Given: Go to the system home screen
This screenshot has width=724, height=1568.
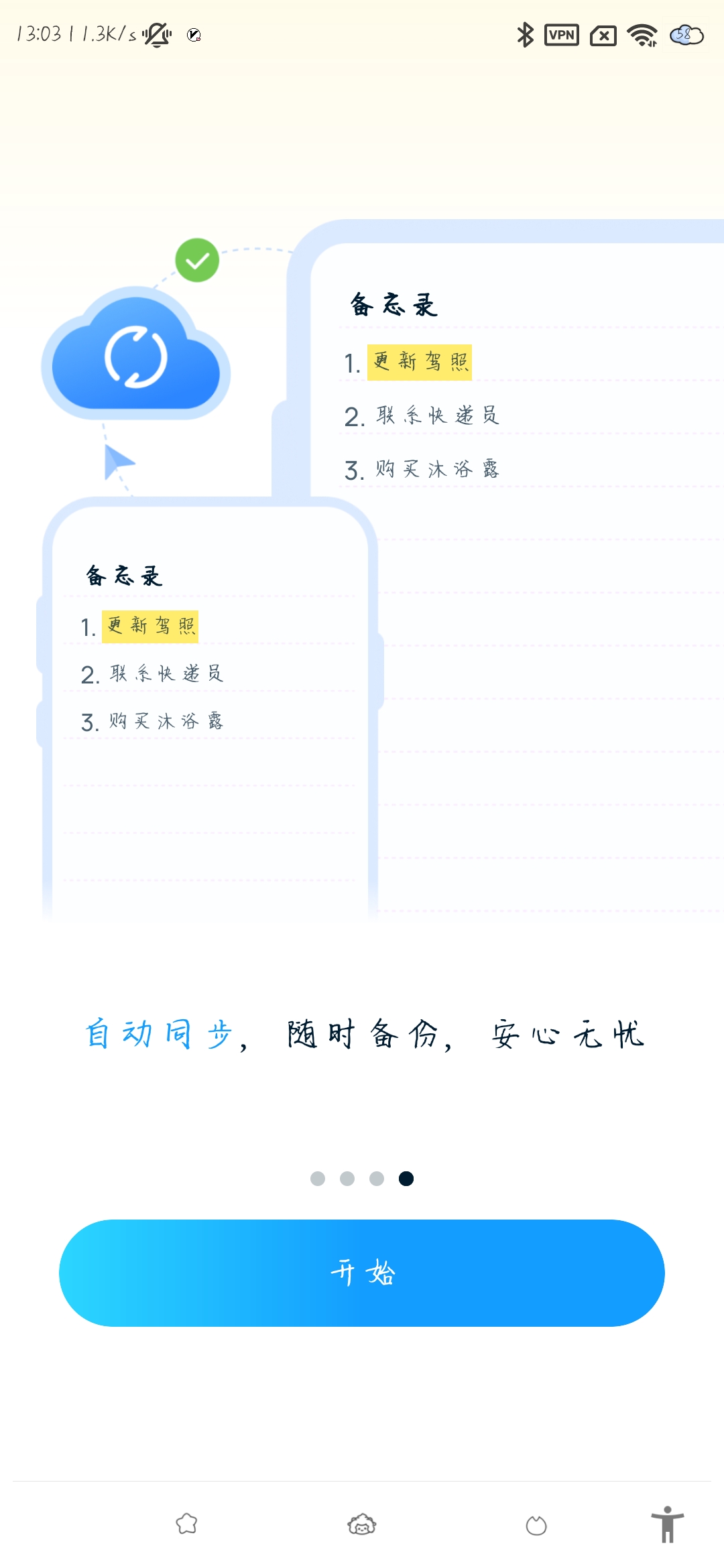Looking at the screenshot, I should [362, 1524].
